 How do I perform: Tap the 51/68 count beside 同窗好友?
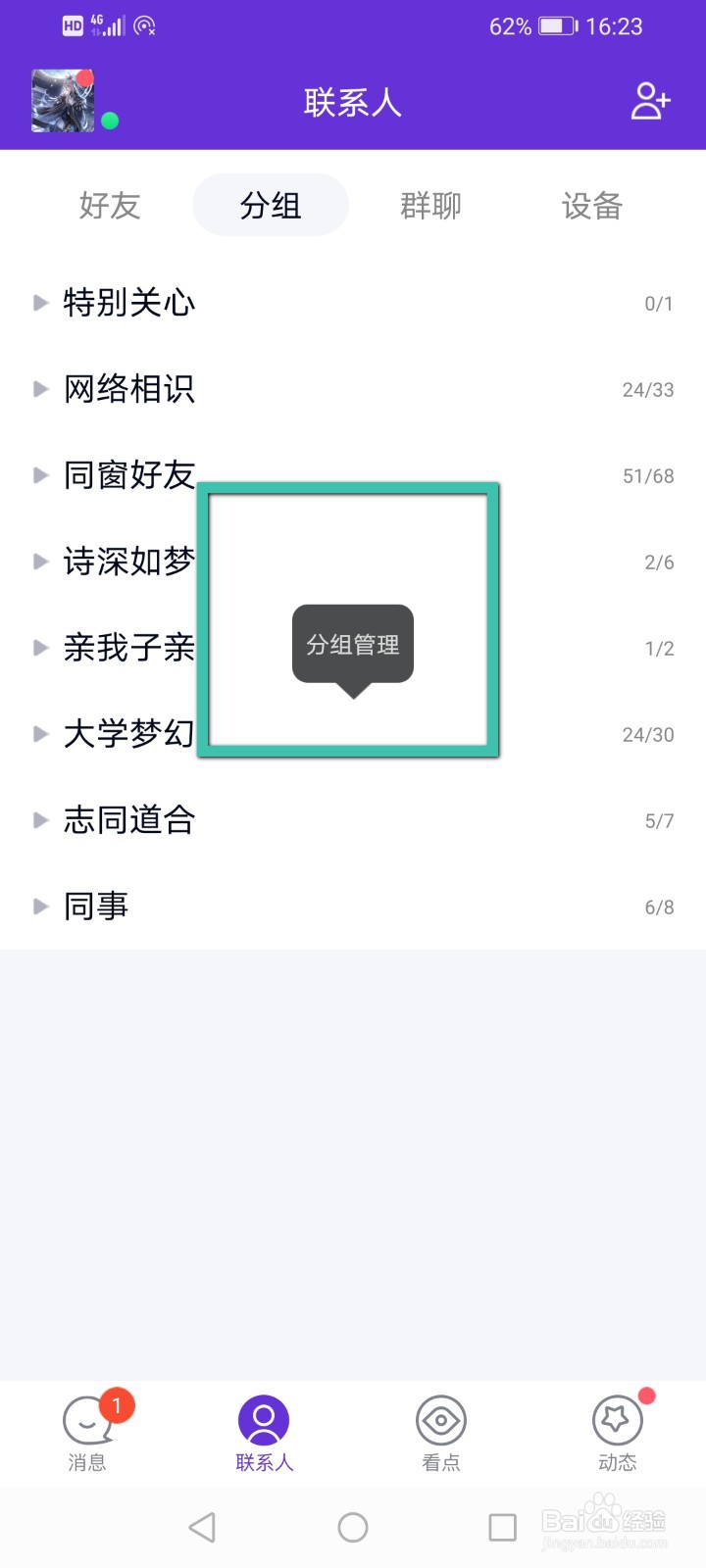(x=649, y=476)
